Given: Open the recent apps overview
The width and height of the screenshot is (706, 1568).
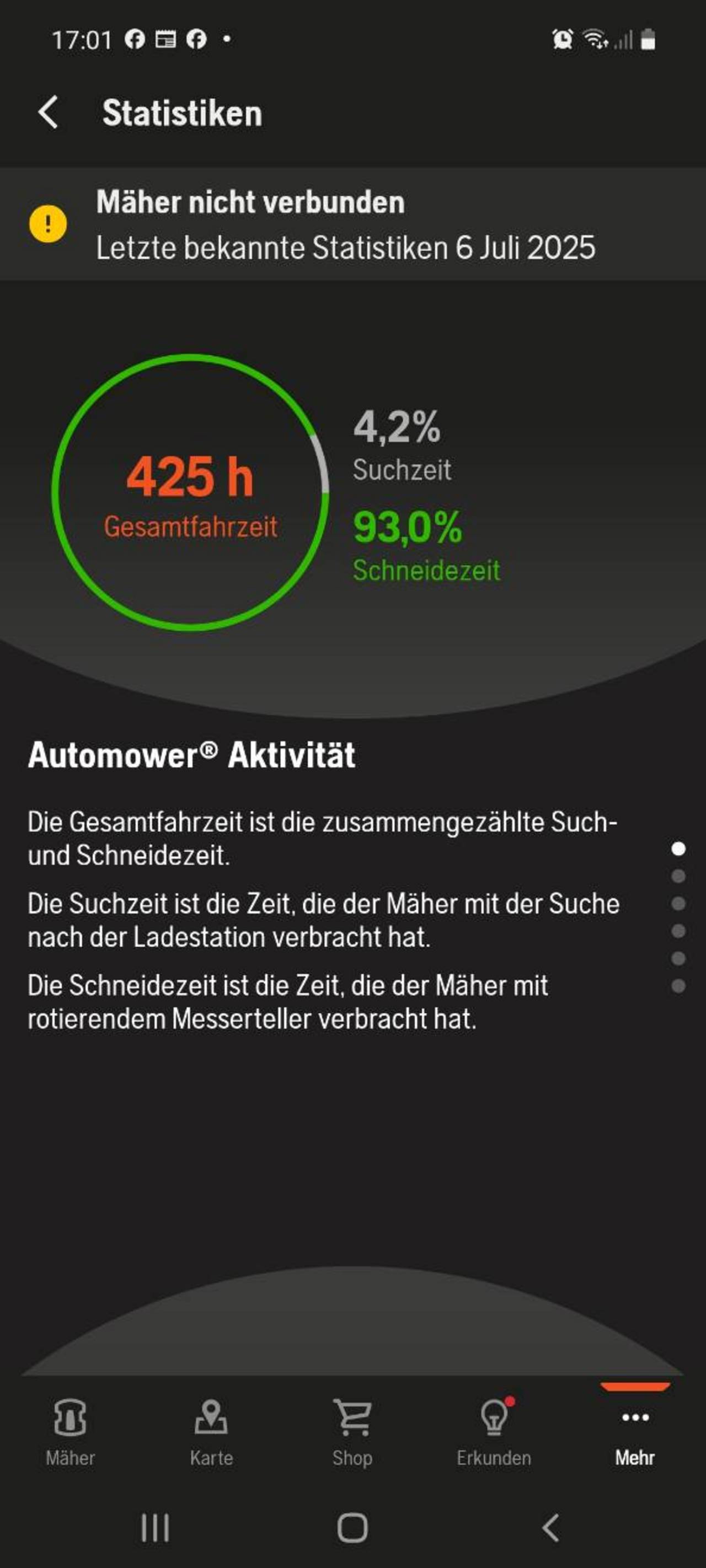Looking at the screenshot, I should click(155, 1528).
